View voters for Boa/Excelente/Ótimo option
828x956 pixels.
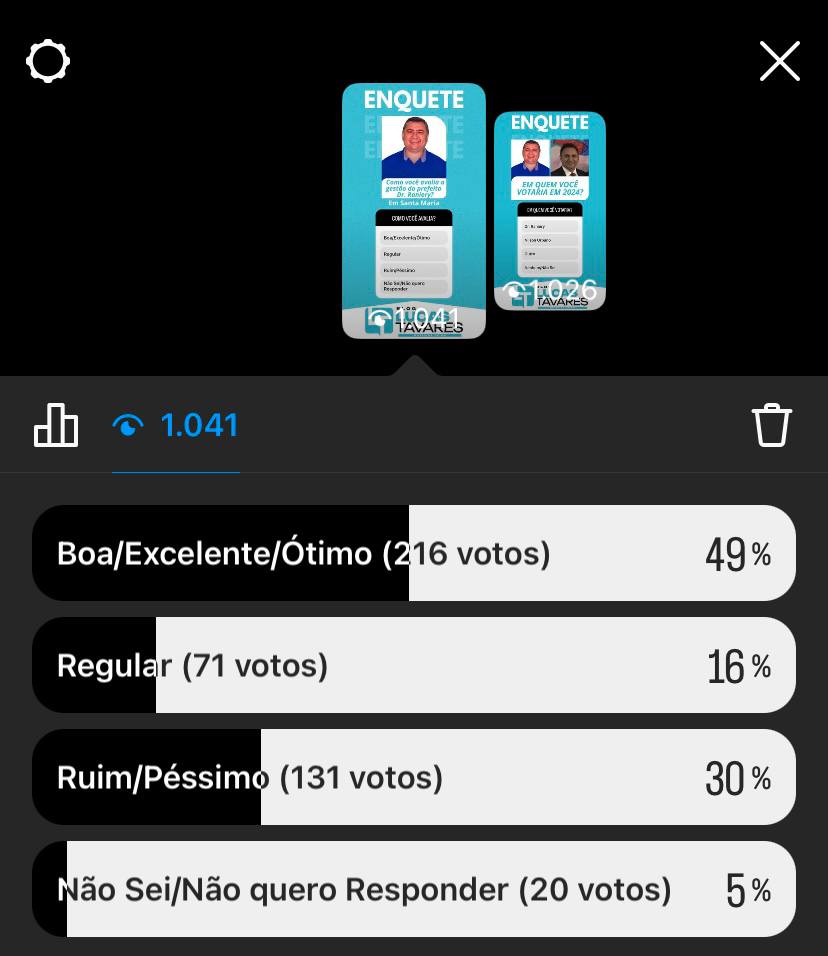[x=414, y=553]
